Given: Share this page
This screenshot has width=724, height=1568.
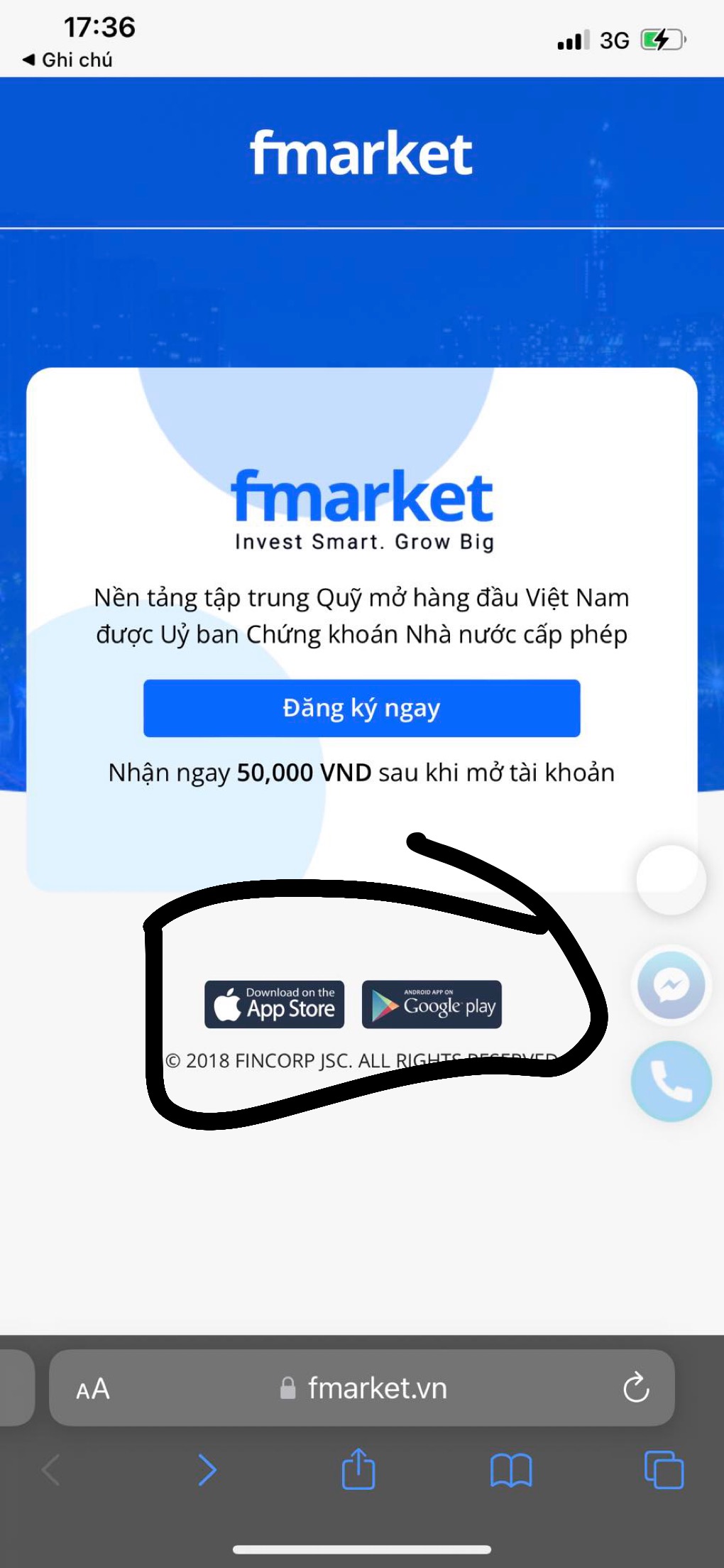Looking at the screenshot, I should (358, 1469).
